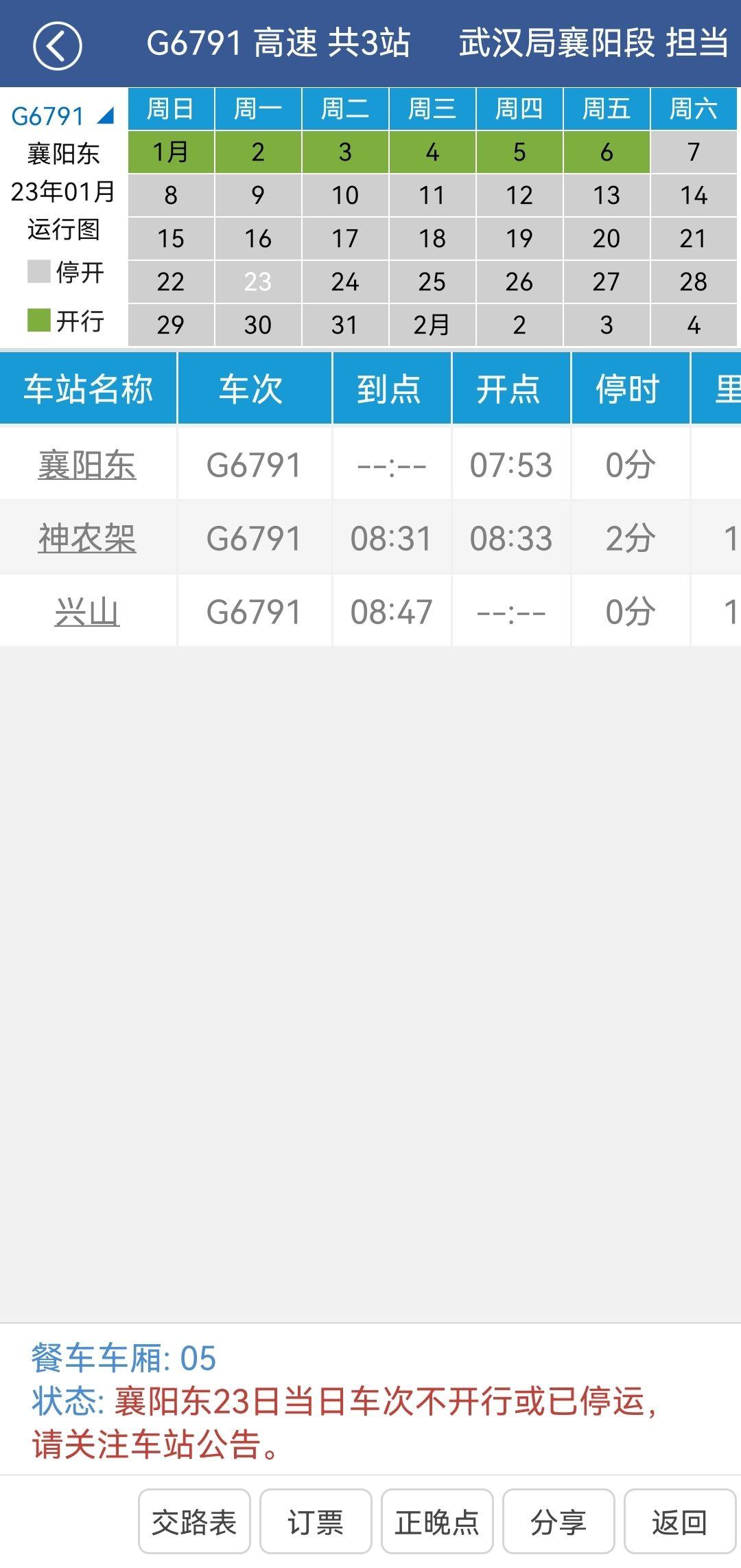Share this train via 分享
Screen dimensions: 741x1568
558,1522
